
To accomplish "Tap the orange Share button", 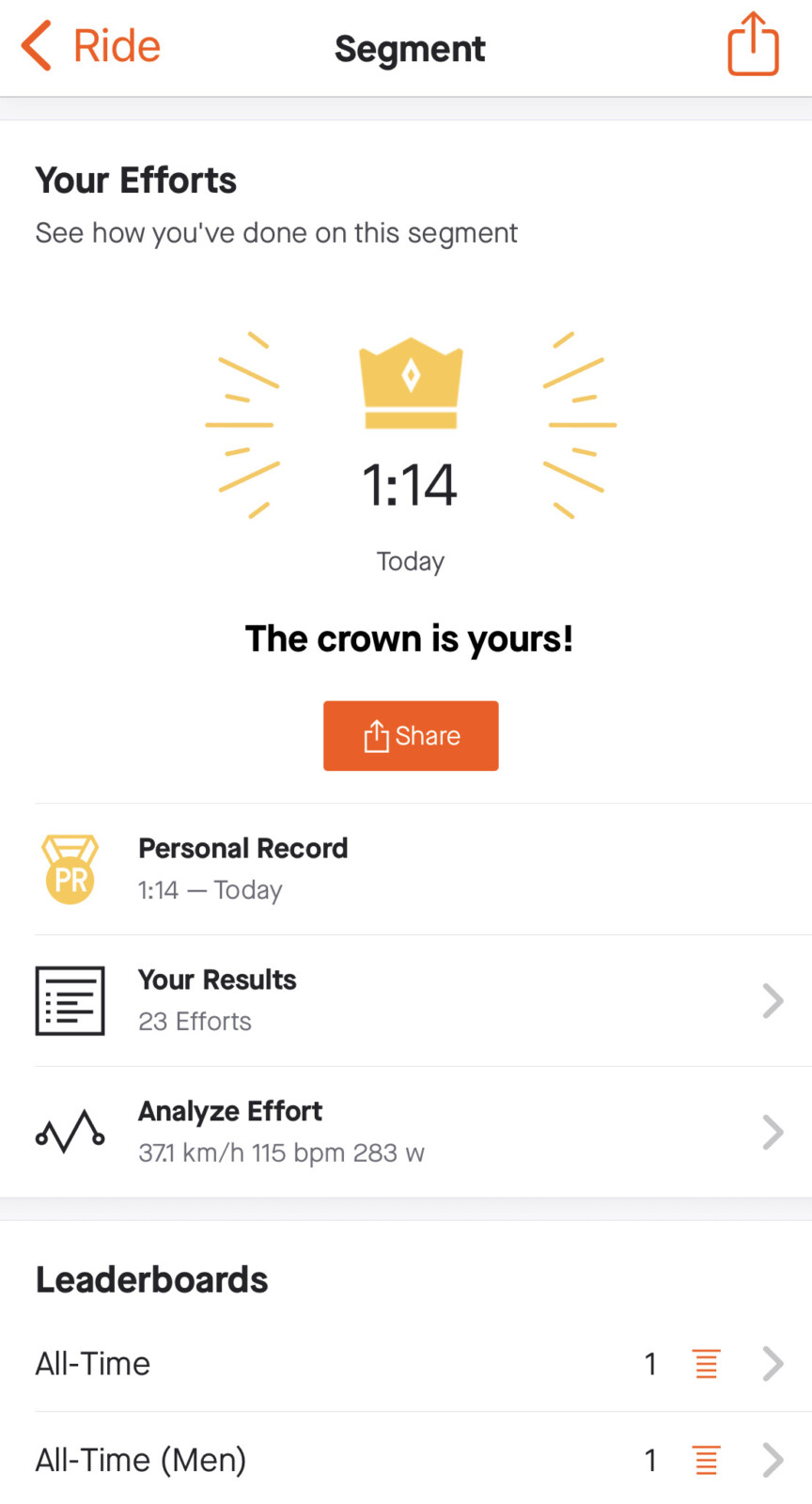I will click(411, 736).
